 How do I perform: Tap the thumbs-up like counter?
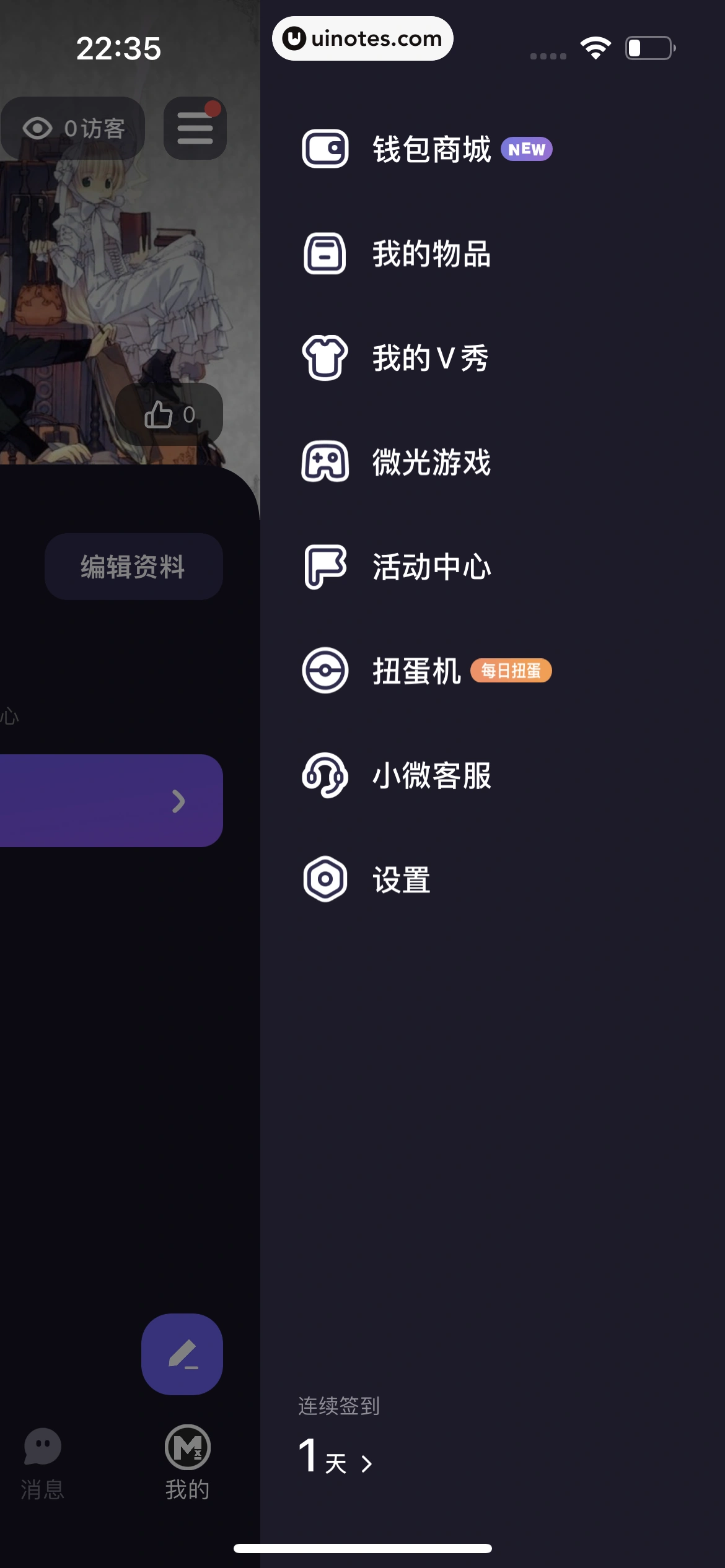pyautogui.click(x=169, y=414)
